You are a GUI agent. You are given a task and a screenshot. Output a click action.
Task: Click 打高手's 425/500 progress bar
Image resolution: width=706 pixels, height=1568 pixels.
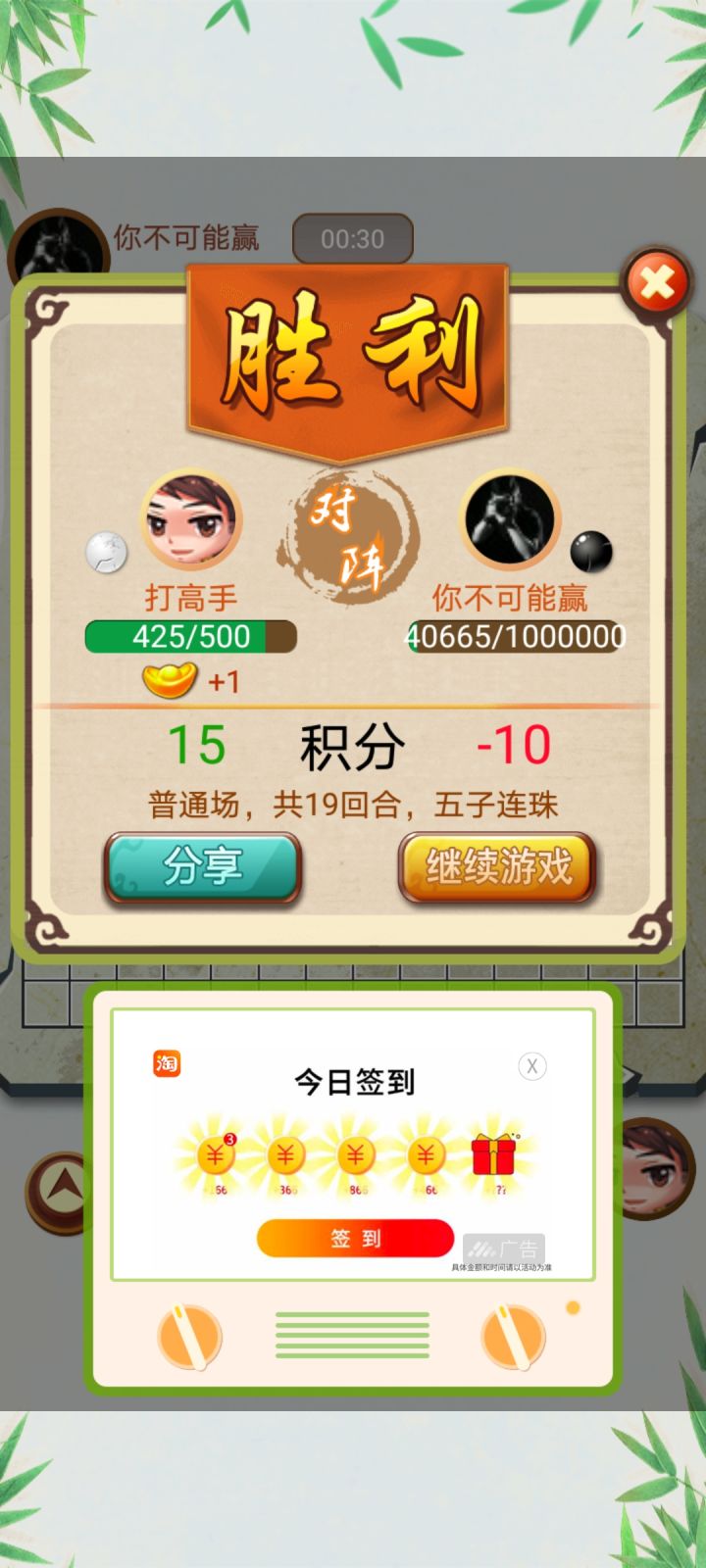[191, 636]
